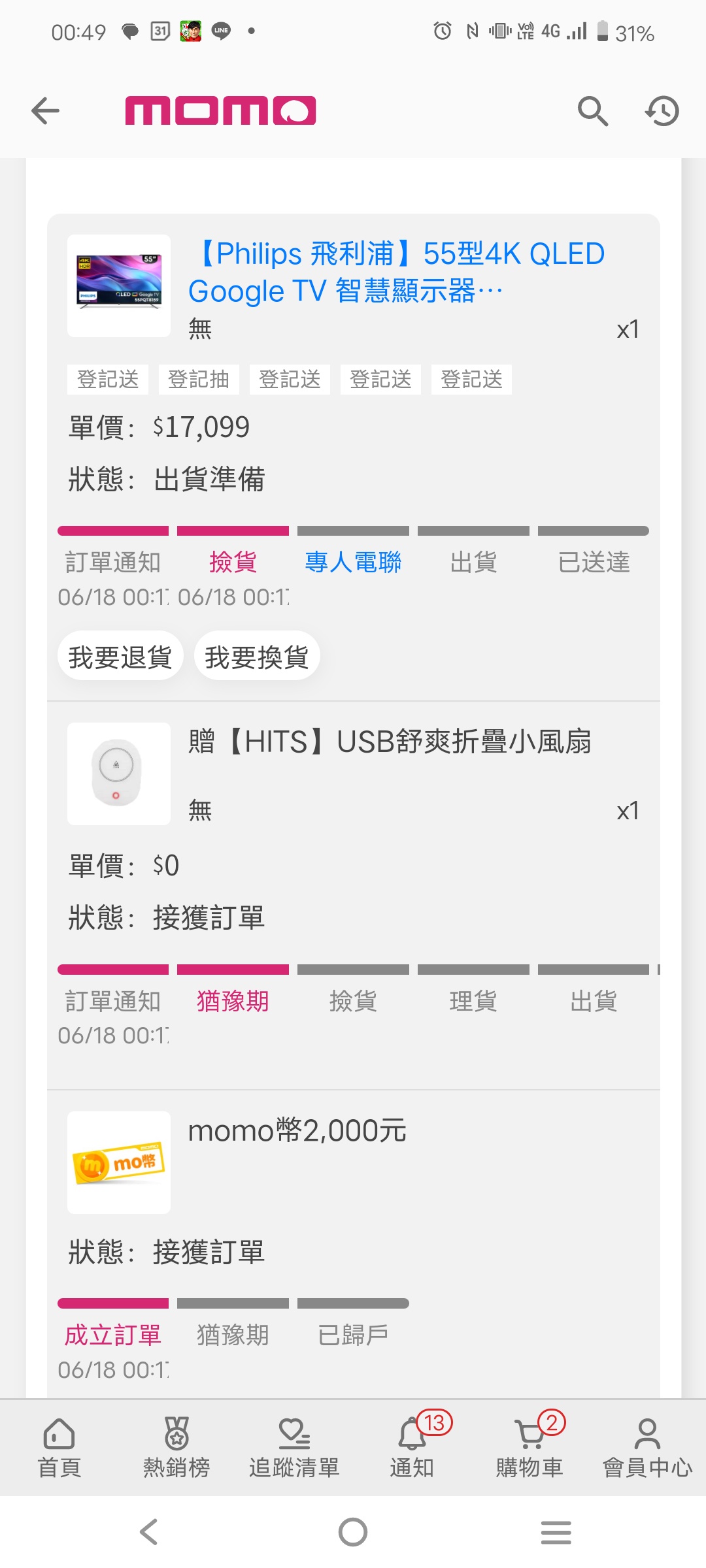Open search with the magnifier icon
Viewport: 706px width, 1568px height.
(x=593, y=110)
